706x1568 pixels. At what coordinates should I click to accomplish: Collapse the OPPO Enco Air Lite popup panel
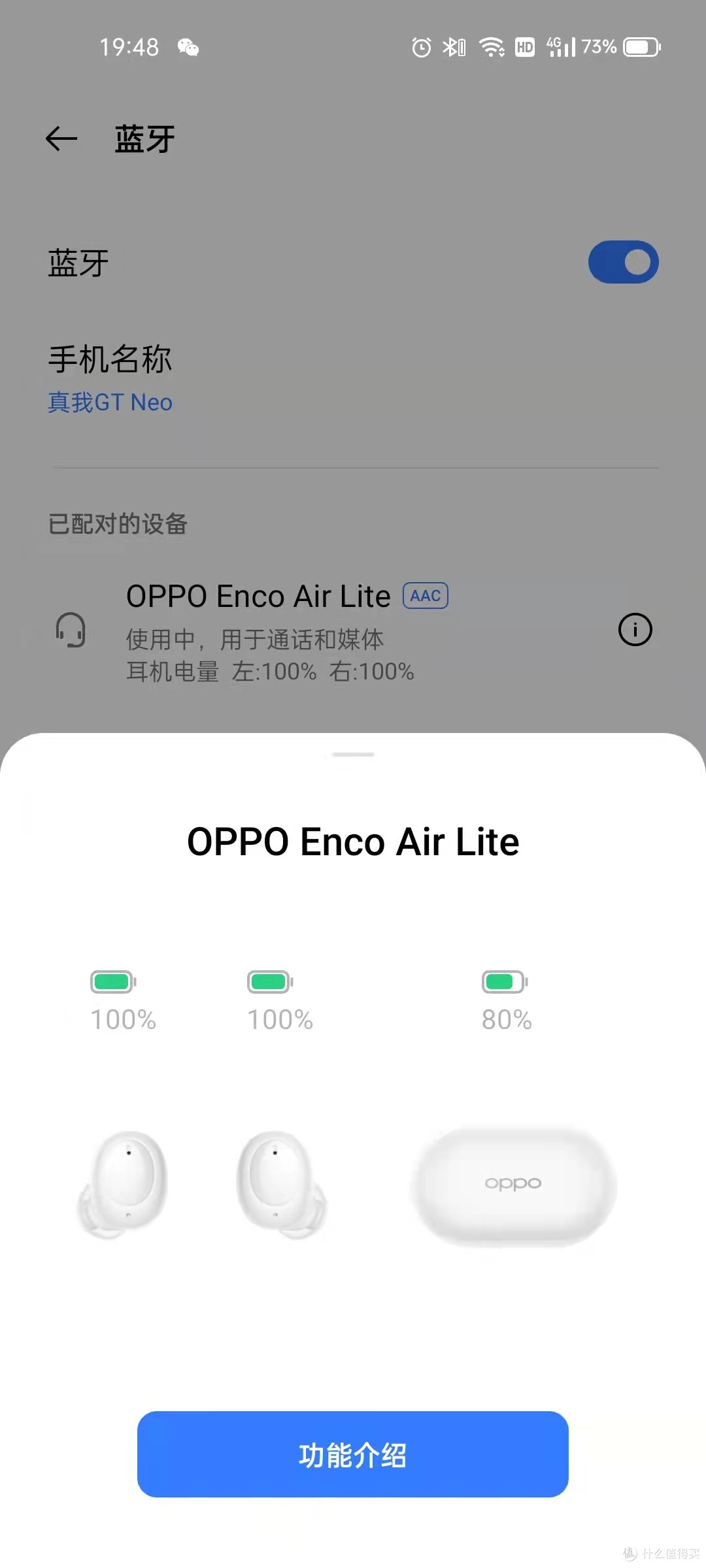click(x=353, y=755)
